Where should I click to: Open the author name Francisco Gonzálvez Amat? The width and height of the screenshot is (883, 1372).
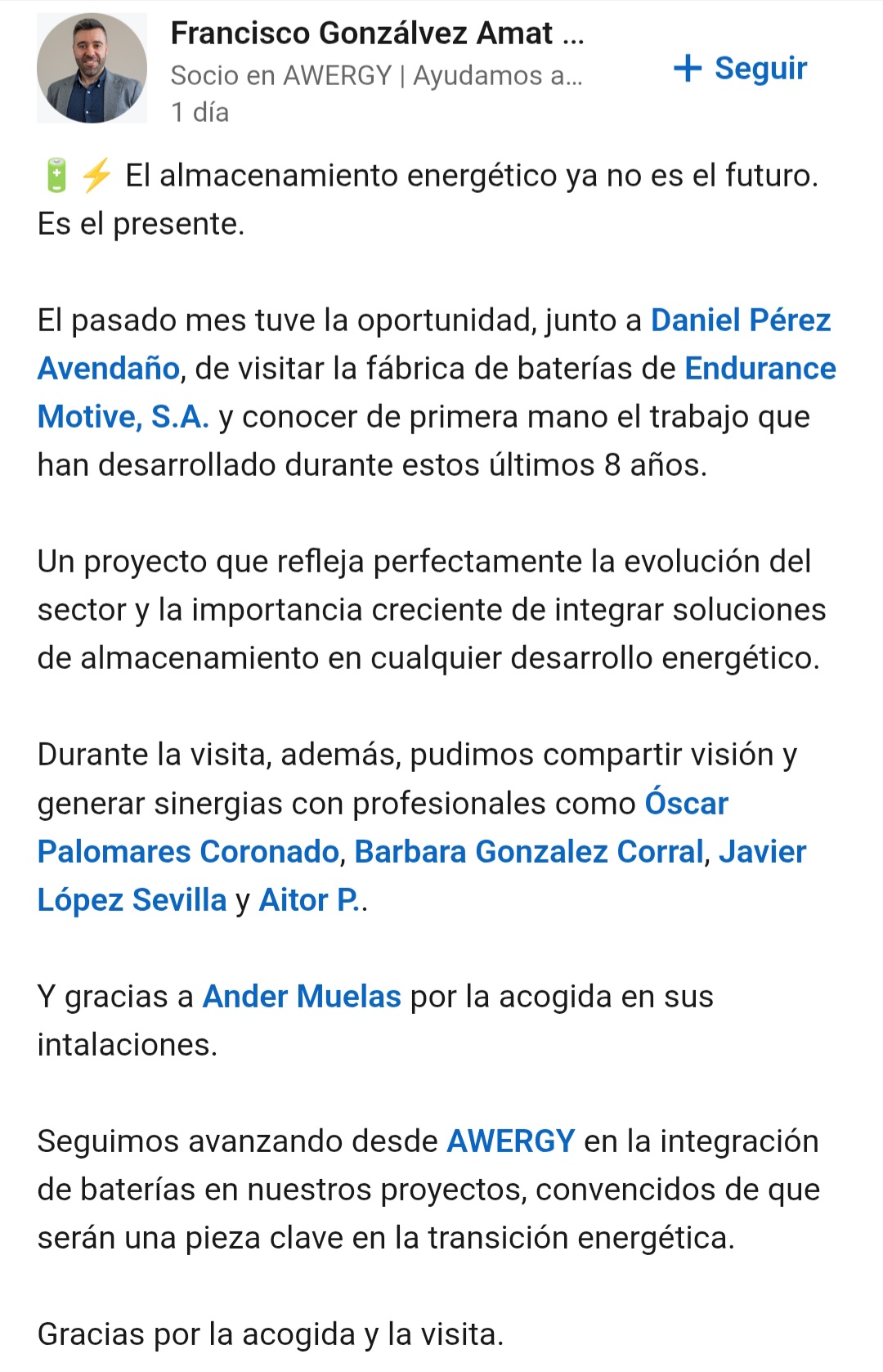click(x=362, y=34)
